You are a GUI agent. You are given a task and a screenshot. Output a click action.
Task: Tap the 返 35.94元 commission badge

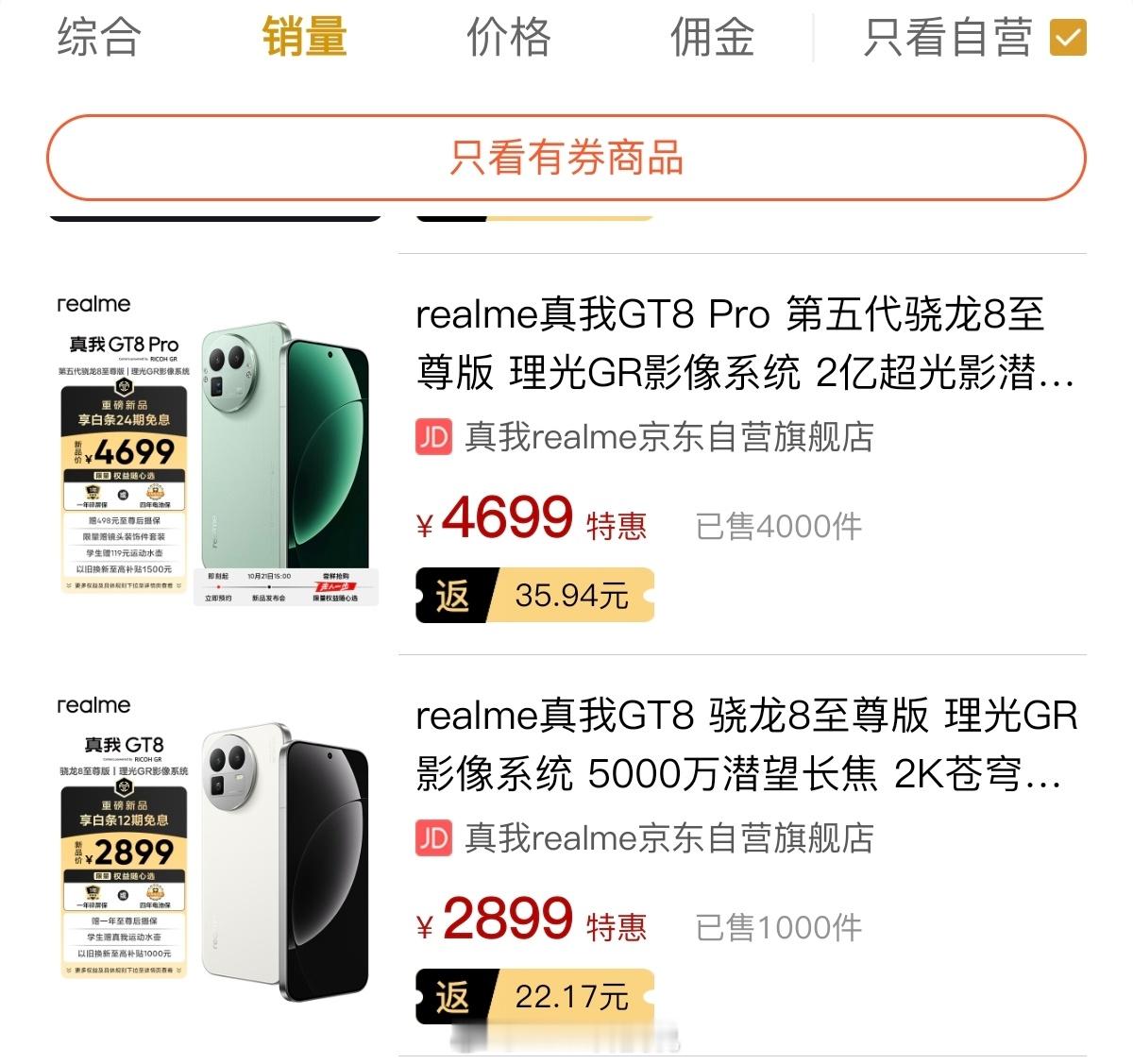(535, 595)
